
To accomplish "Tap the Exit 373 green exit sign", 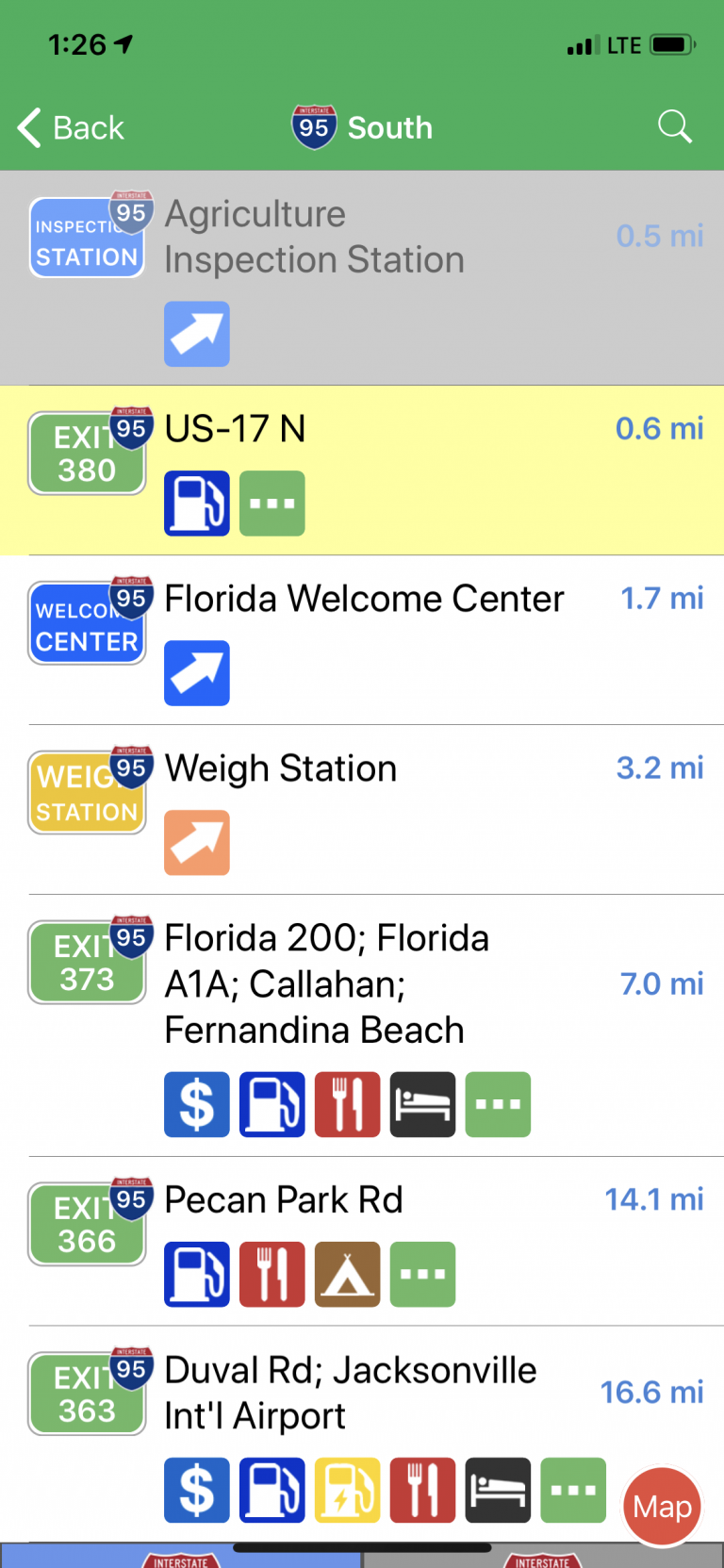I will 87,962.
